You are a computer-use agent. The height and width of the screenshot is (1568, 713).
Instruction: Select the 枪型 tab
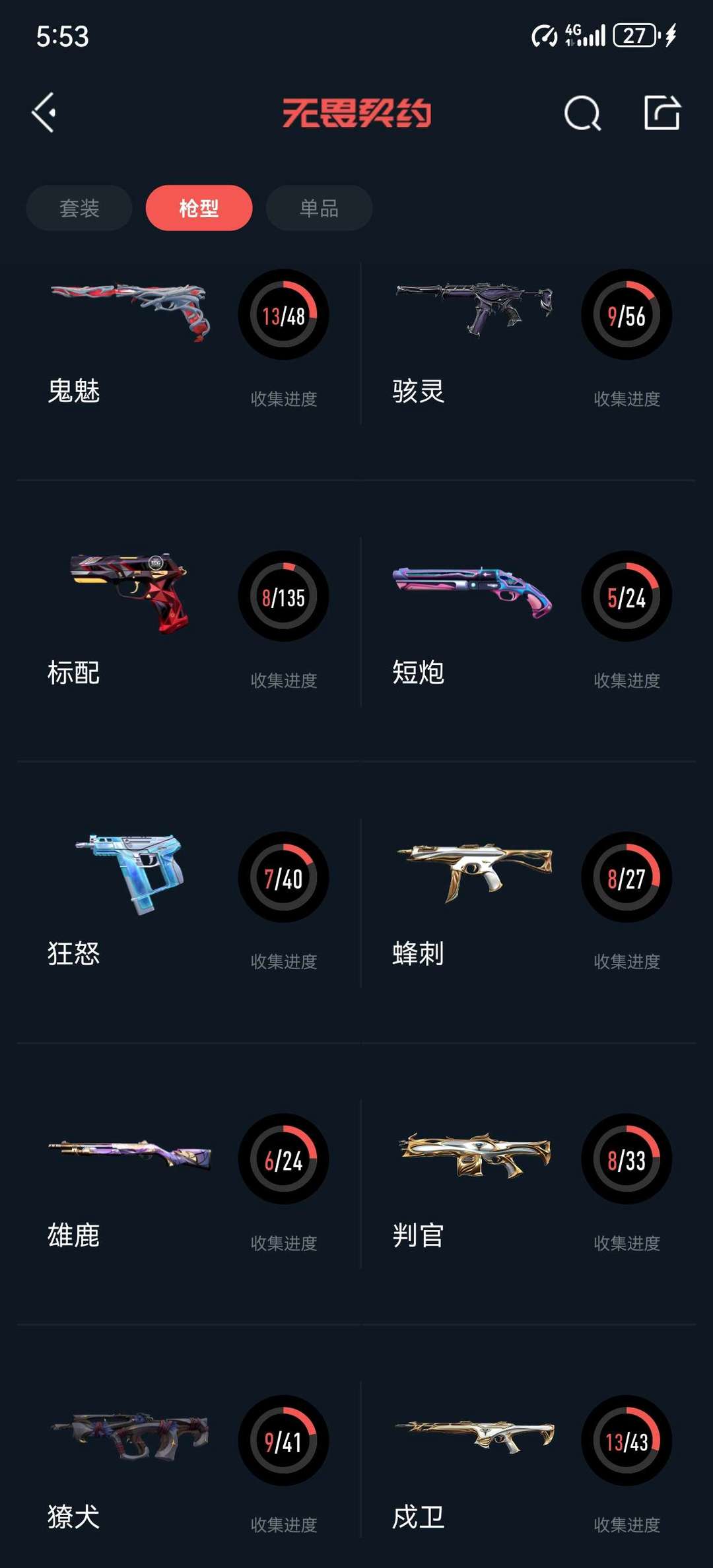click(x=199, y=208)
